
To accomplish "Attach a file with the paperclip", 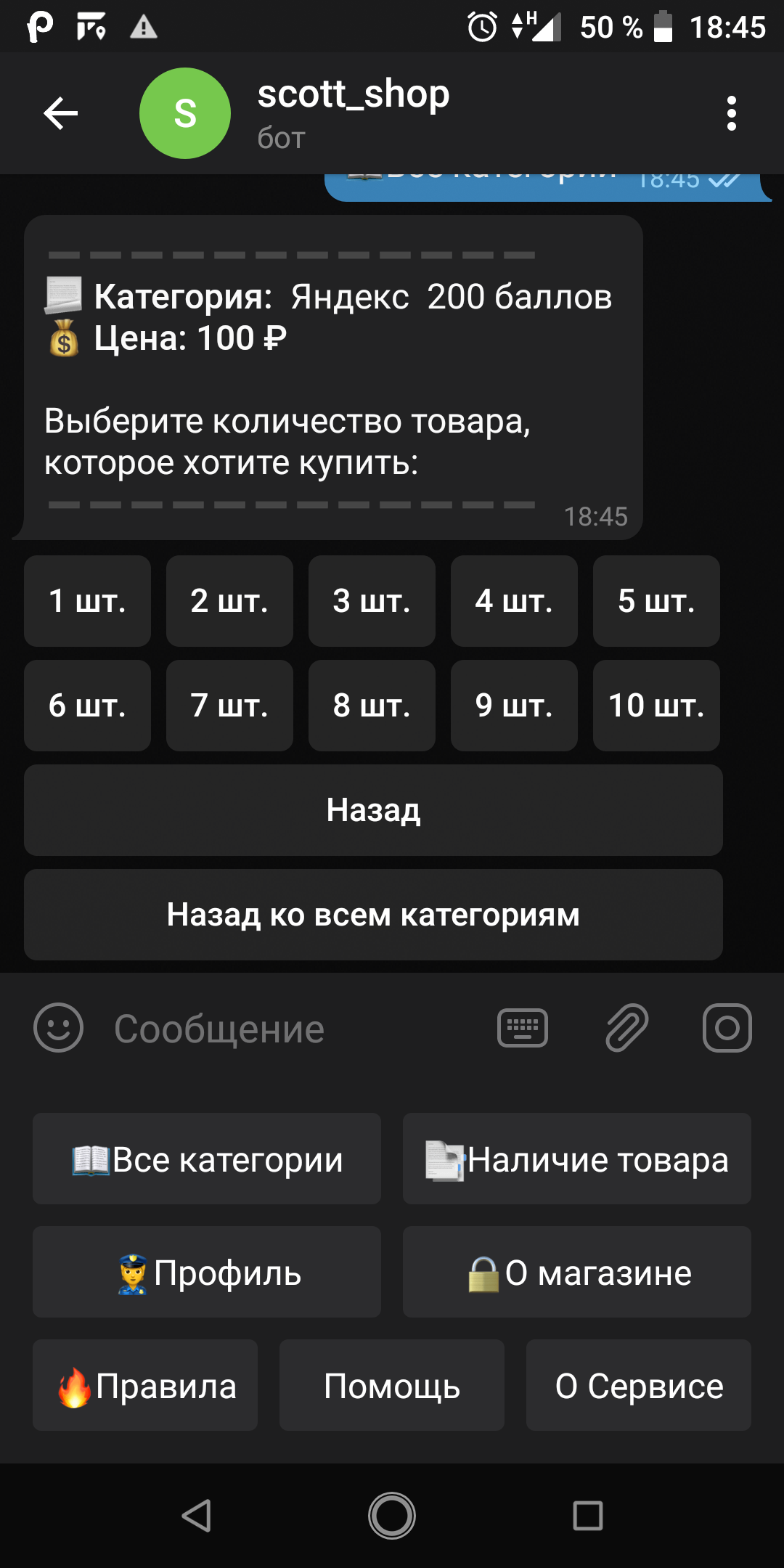I will (x=626, y=1028).
